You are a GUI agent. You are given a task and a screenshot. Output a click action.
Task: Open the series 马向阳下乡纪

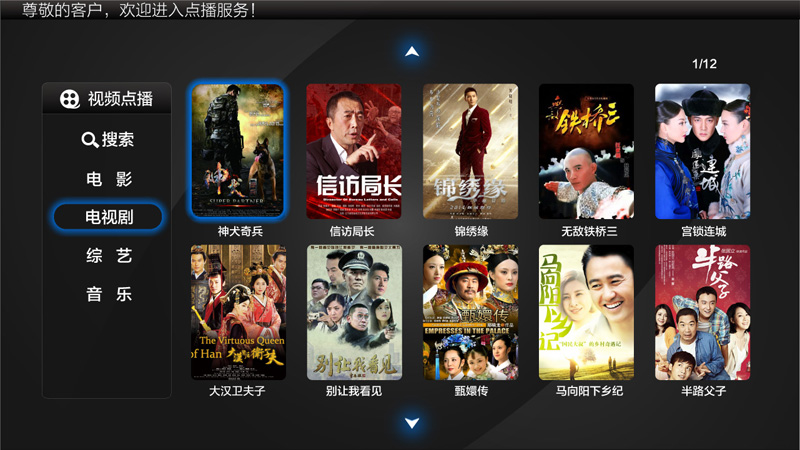coord(586,312)
